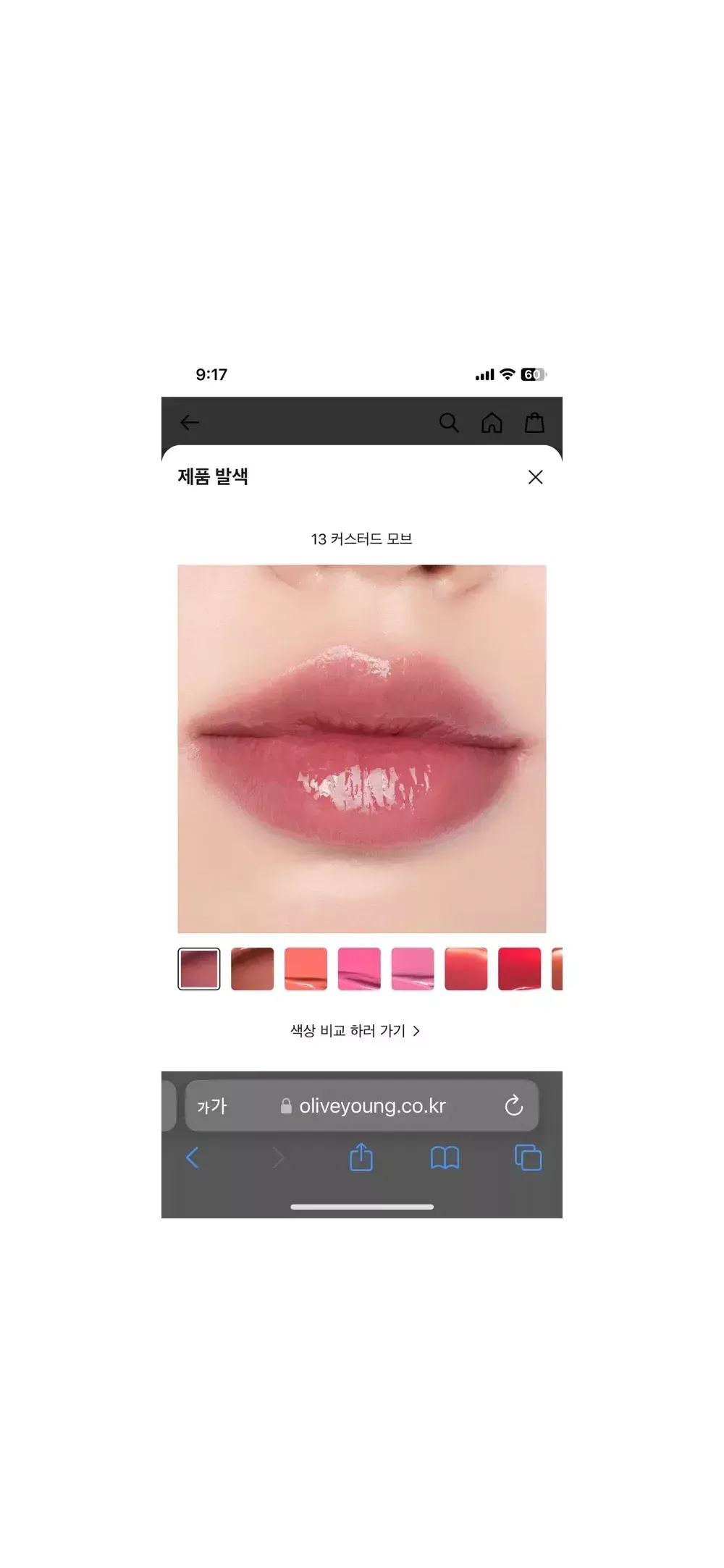Tap the oliveyoung.co.kr address bar
This screenshot has width=724, height=1568.
371,1106
